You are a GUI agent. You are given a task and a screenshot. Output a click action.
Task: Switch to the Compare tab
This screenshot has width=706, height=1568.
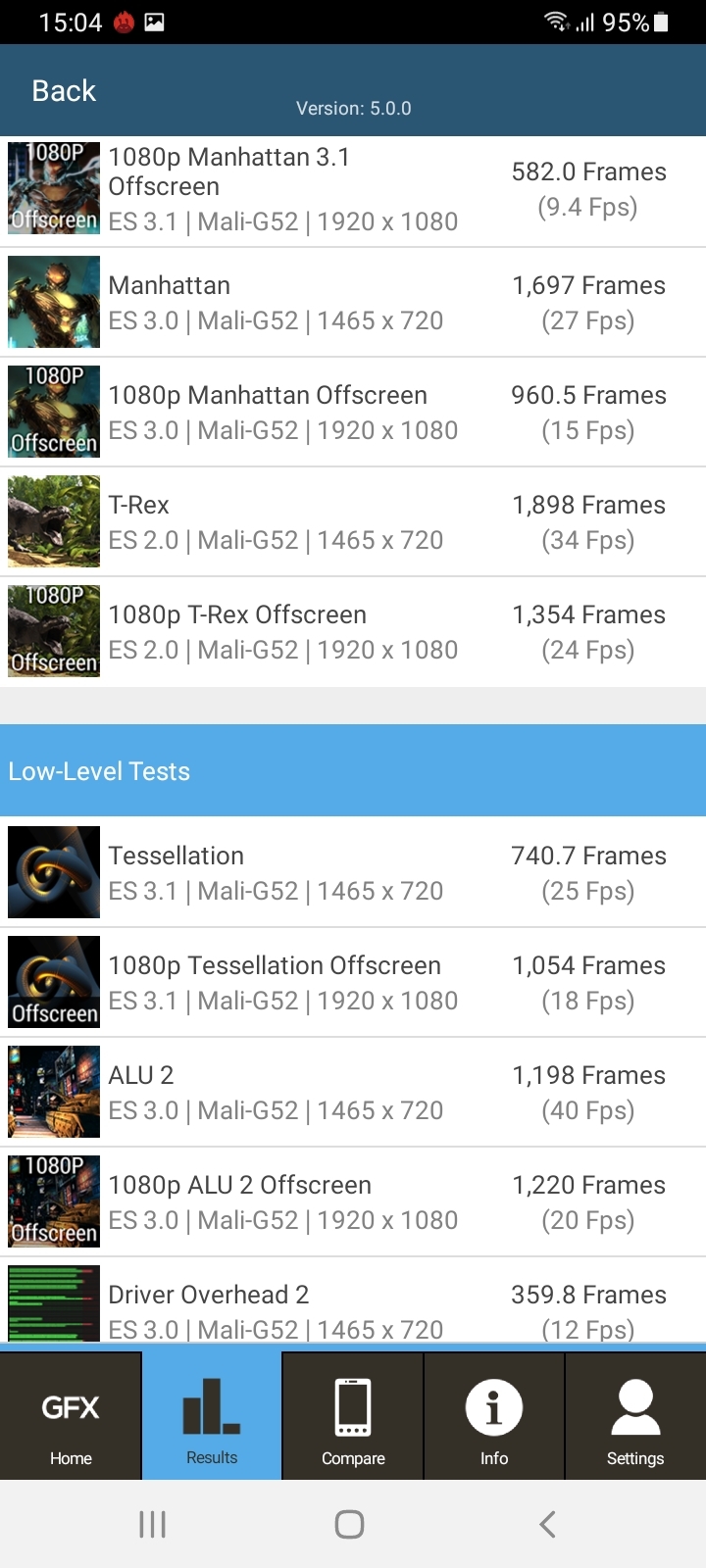[353, 1417]
